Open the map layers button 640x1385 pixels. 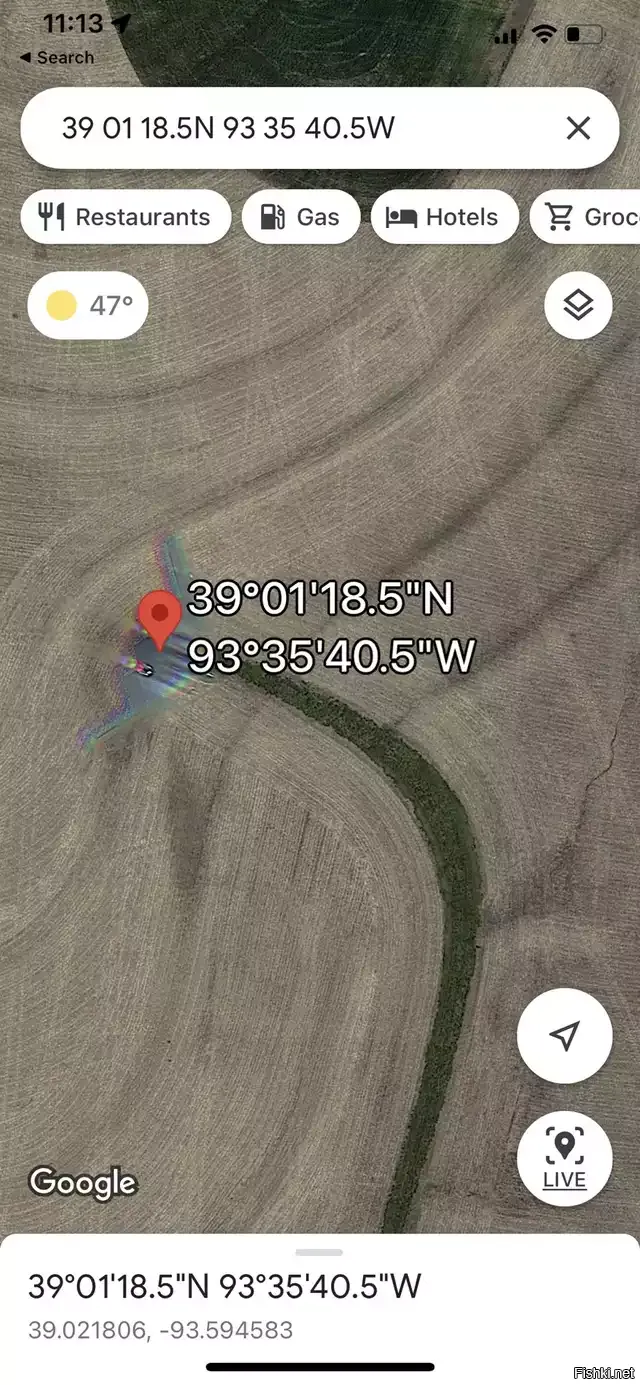click(x=578, y=305)
